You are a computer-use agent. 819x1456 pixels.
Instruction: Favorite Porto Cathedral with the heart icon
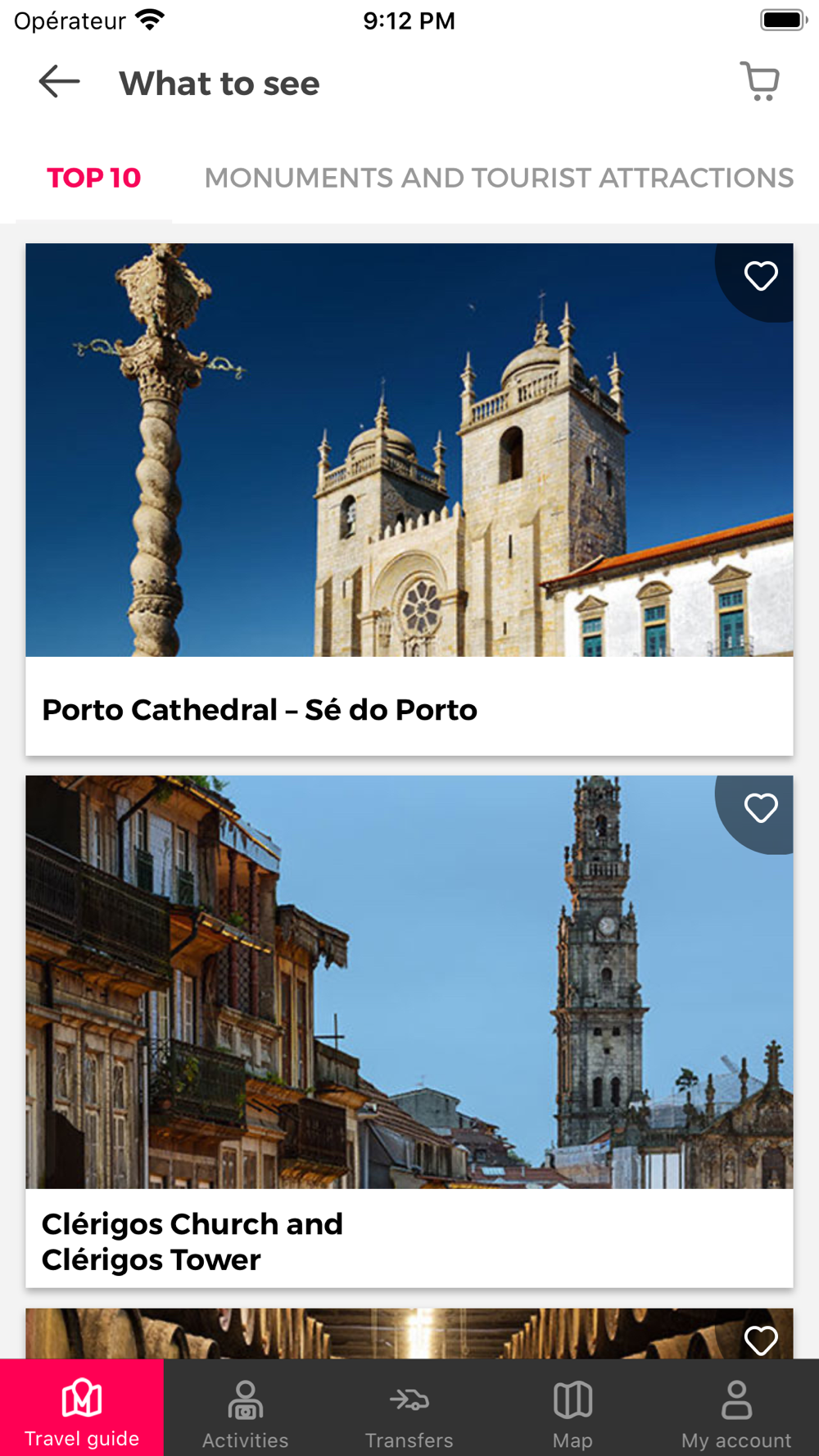(x=760, y=276)
